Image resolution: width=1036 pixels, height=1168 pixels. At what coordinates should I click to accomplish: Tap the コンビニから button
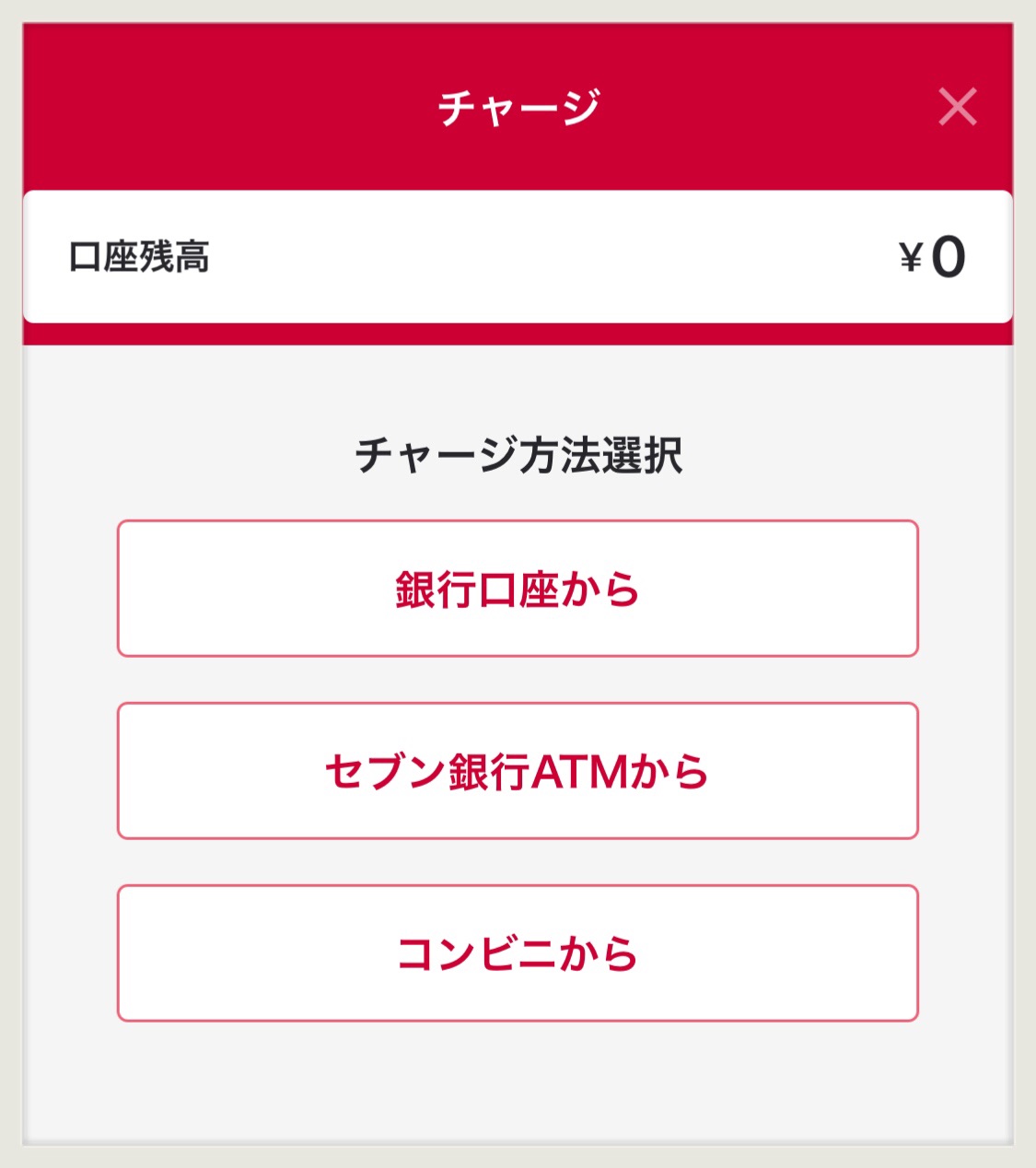coord(518,953)
